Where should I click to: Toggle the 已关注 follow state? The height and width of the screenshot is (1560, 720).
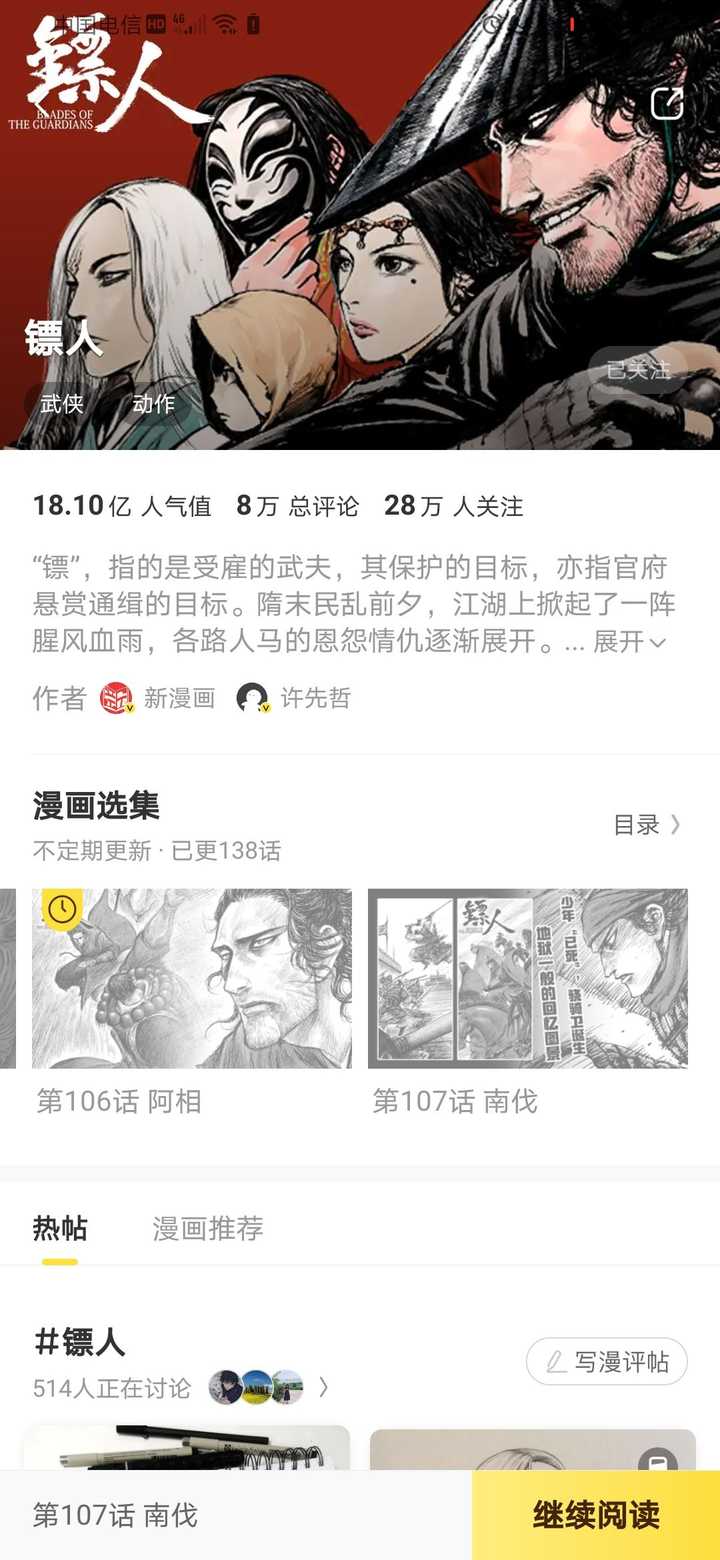pos(637,370)
